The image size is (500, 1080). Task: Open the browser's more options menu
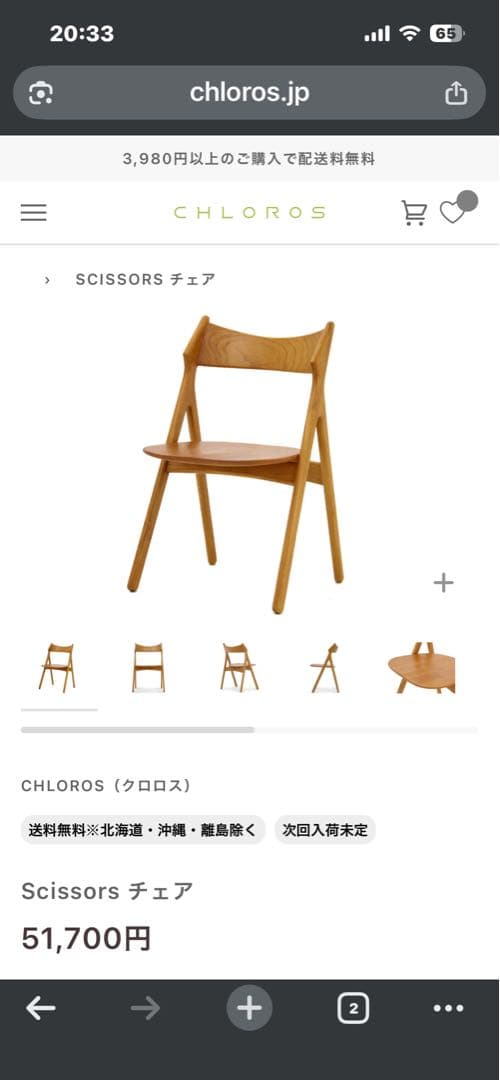click(449, 1008)
